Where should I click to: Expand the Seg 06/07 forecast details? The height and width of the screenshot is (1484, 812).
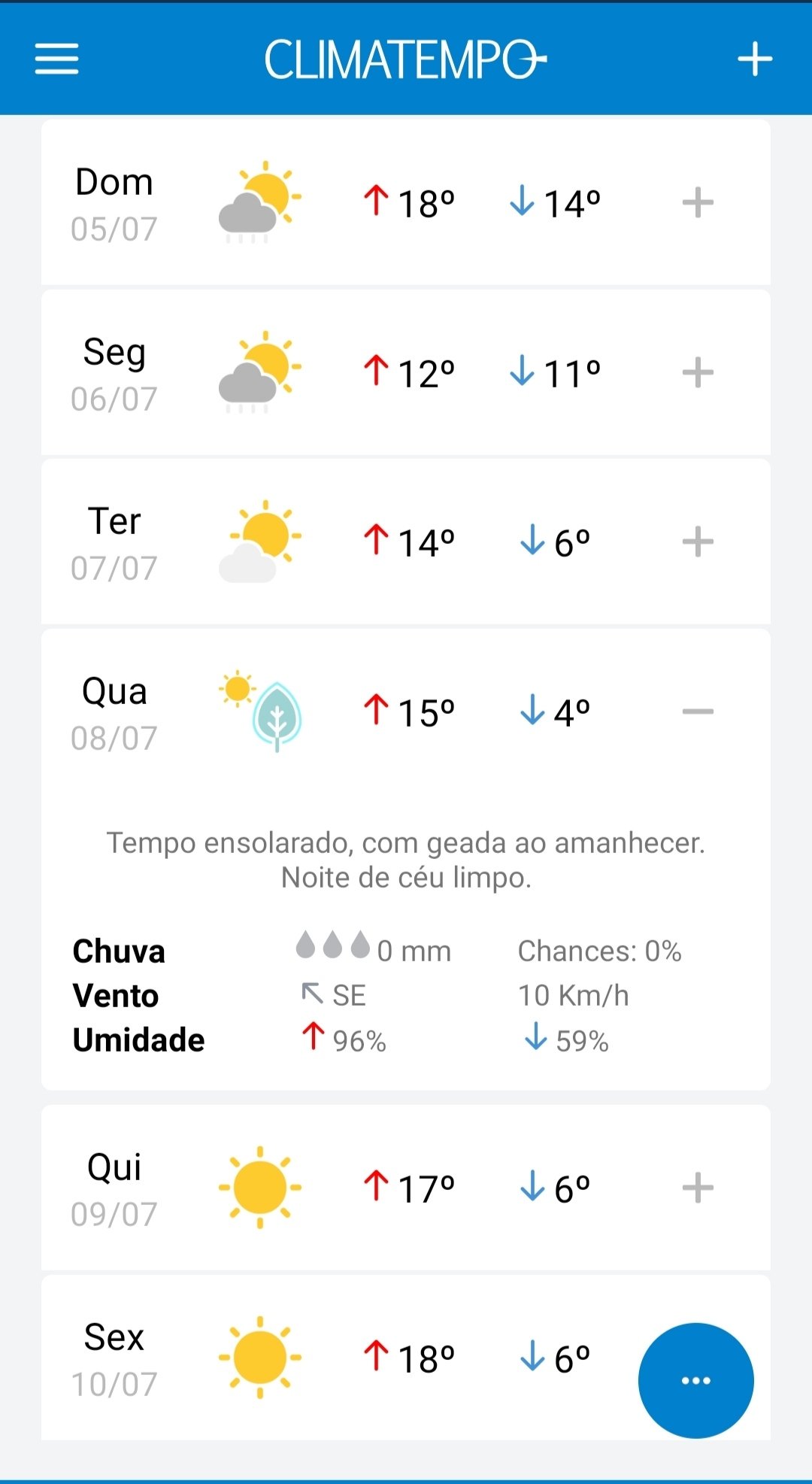(698, 372)
